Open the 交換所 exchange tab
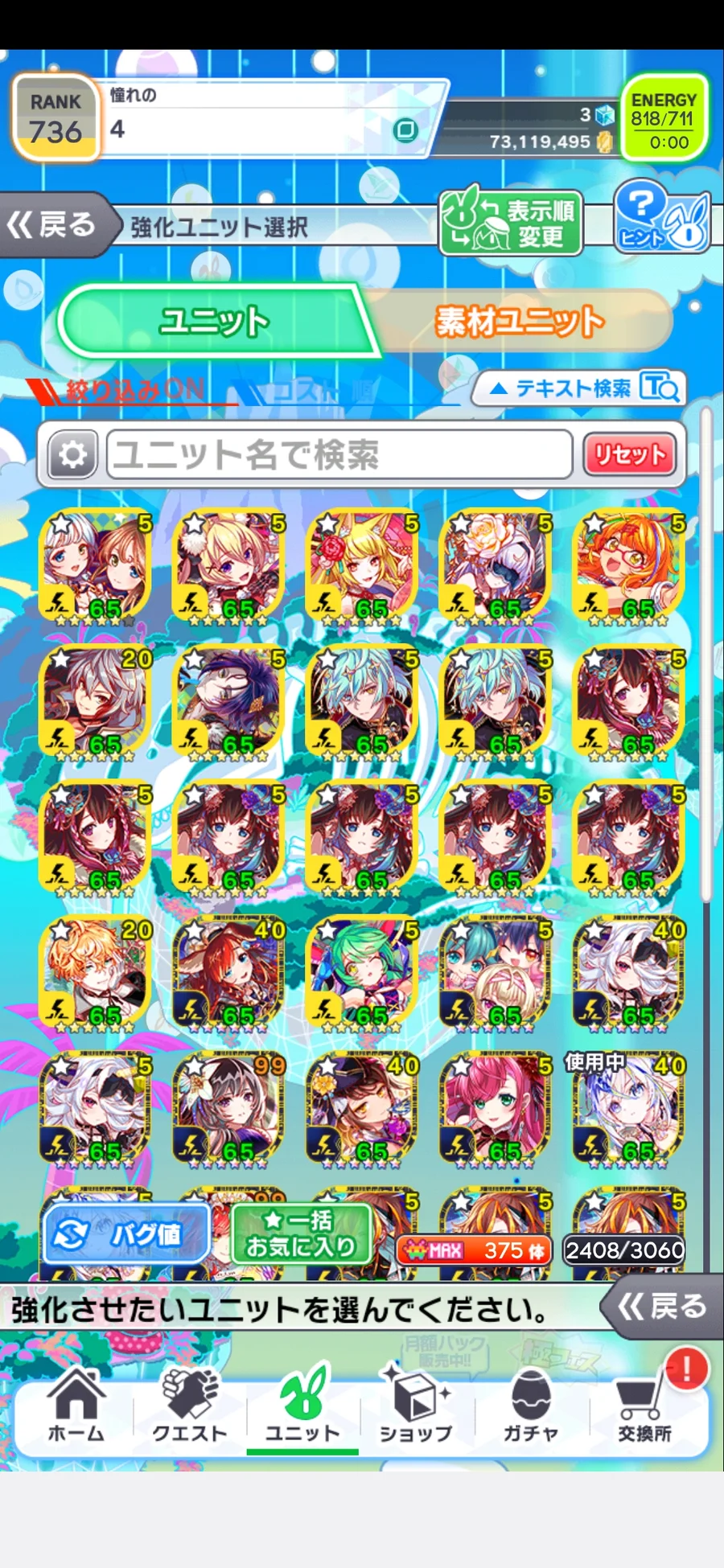Image resolution: width=724 pixels, height=1568 pixels. click(x=644, y=1407)
